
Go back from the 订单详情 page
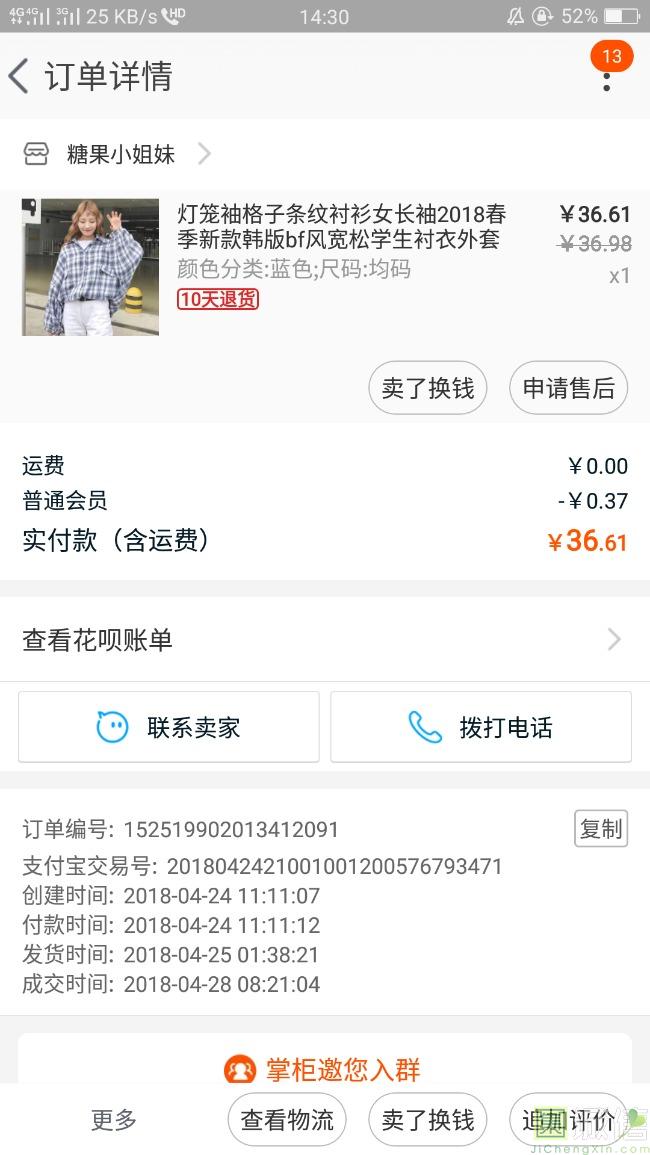pyautogui.click(x=20, y=77)
